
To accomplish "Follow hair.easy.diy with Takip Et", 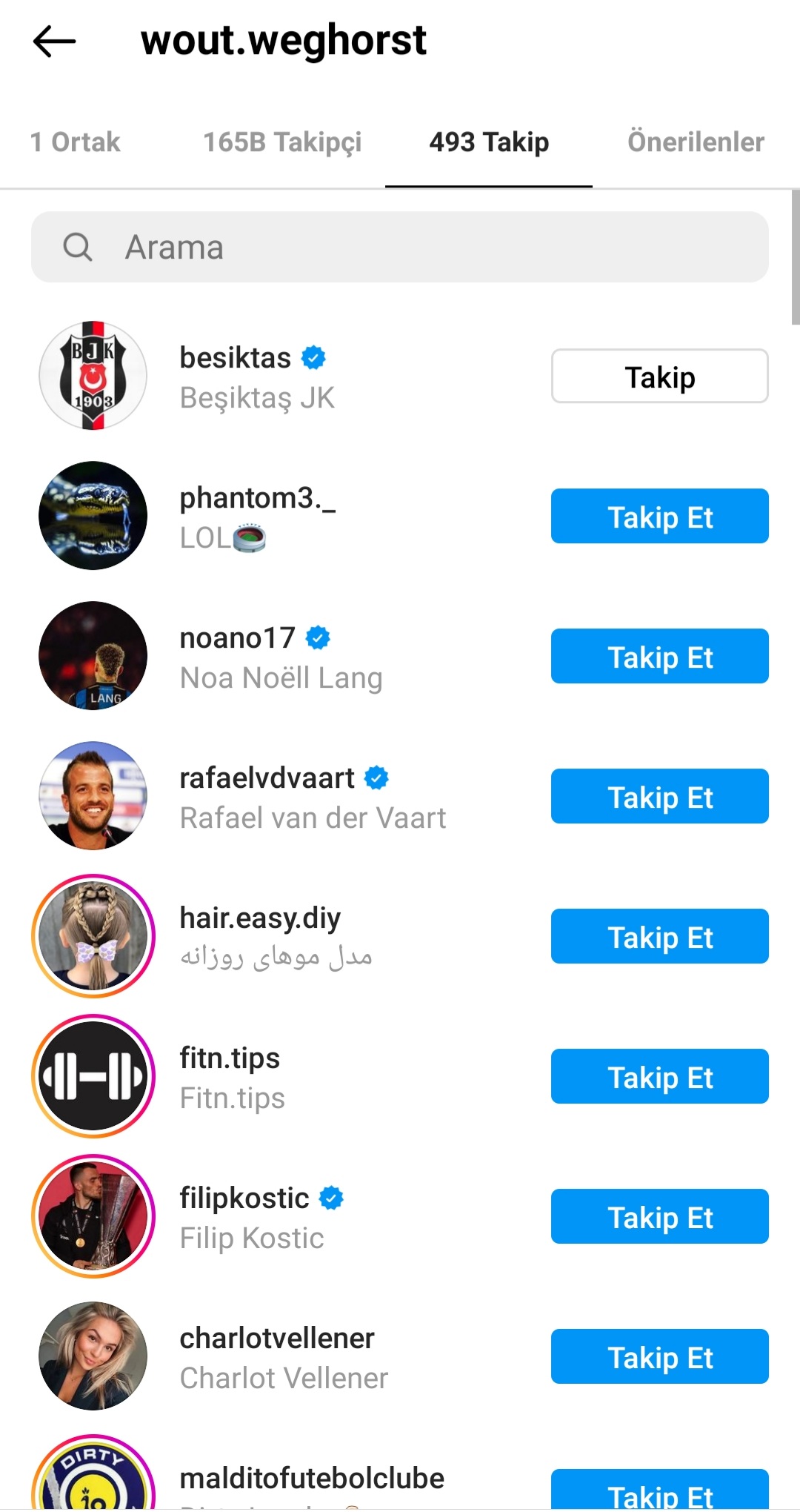I will (659, 937).
